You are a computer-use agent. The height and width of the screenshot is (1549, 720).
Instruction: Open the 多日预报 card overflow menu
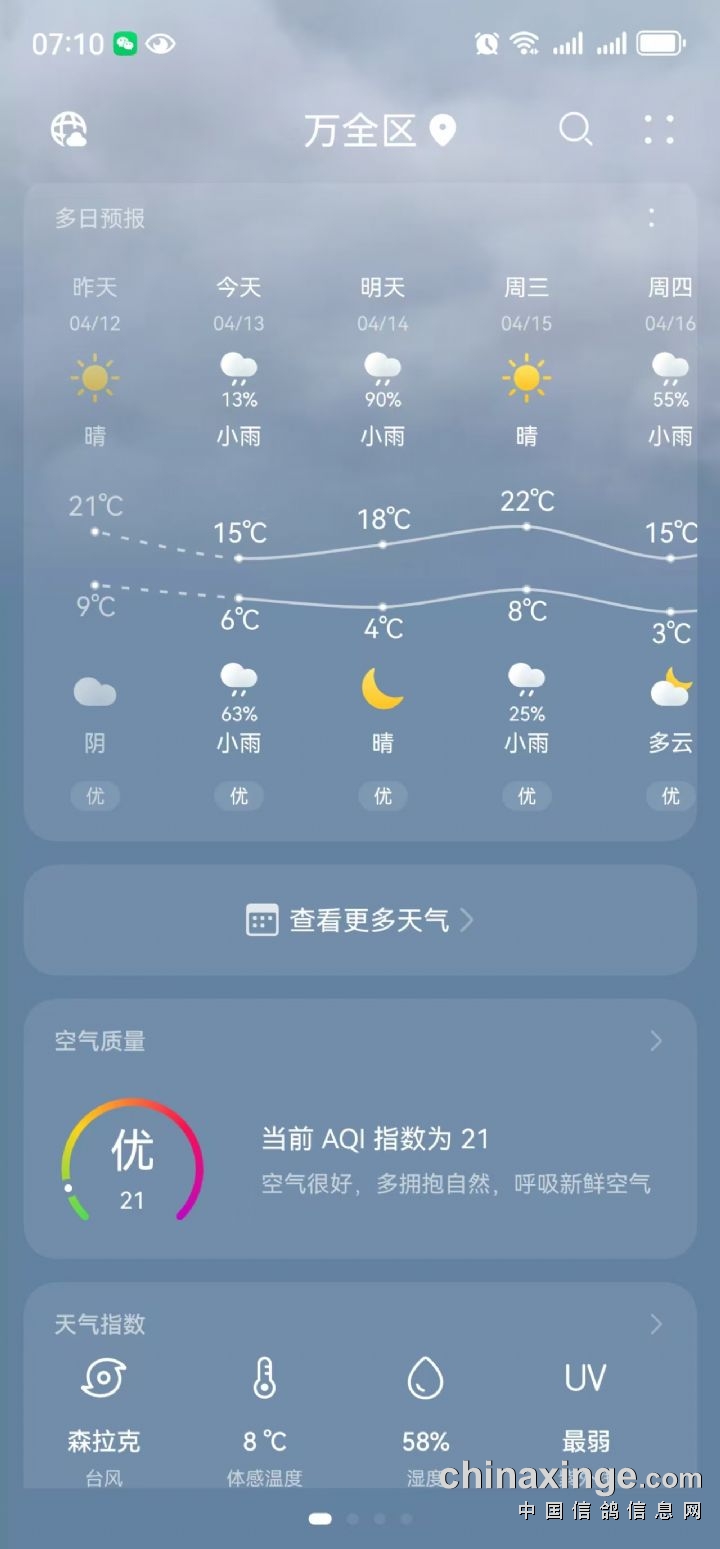[652, 217]
